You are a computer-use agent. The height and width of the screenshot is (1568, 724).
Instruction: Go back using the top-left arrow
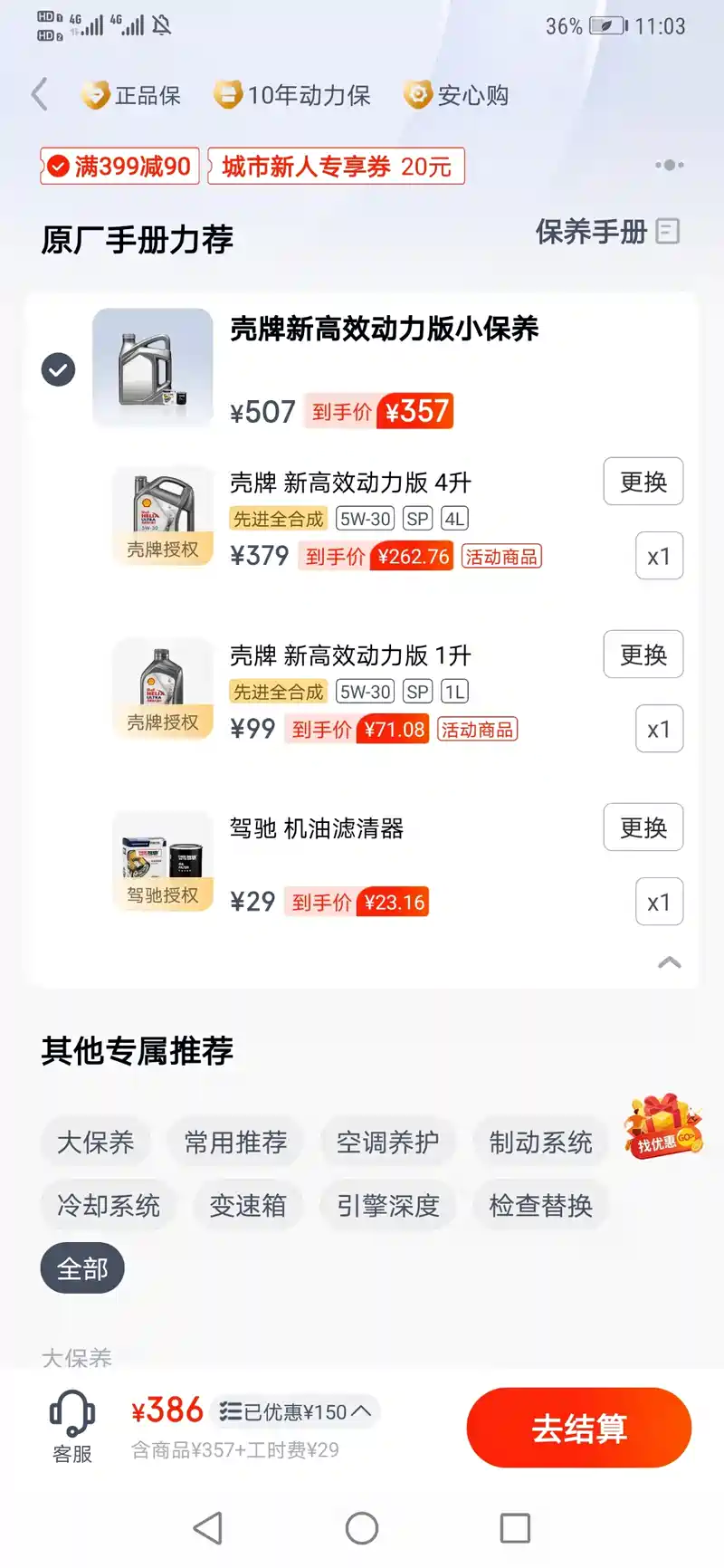(40, 94)
